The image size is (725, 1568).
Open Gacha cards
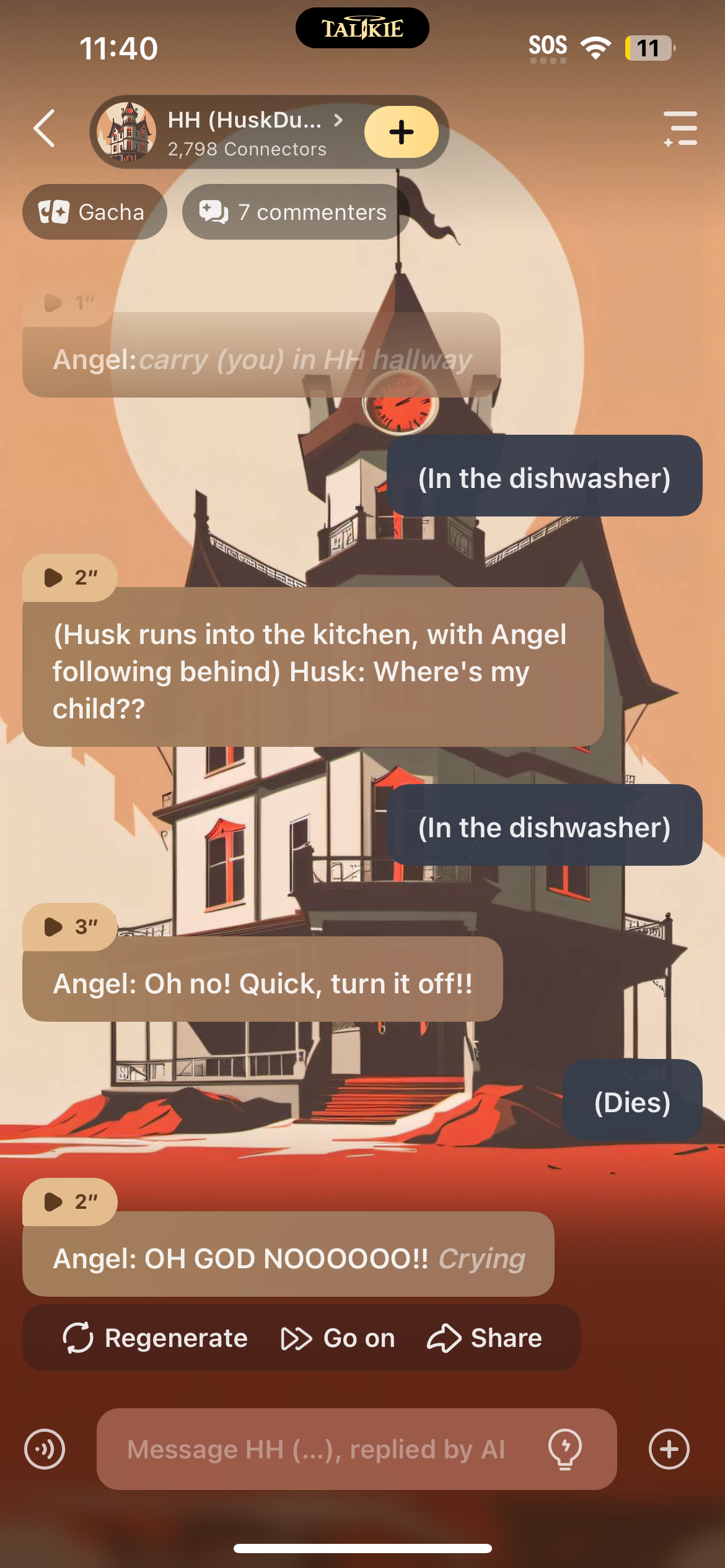pyautogui.click(x=94, y=212)
